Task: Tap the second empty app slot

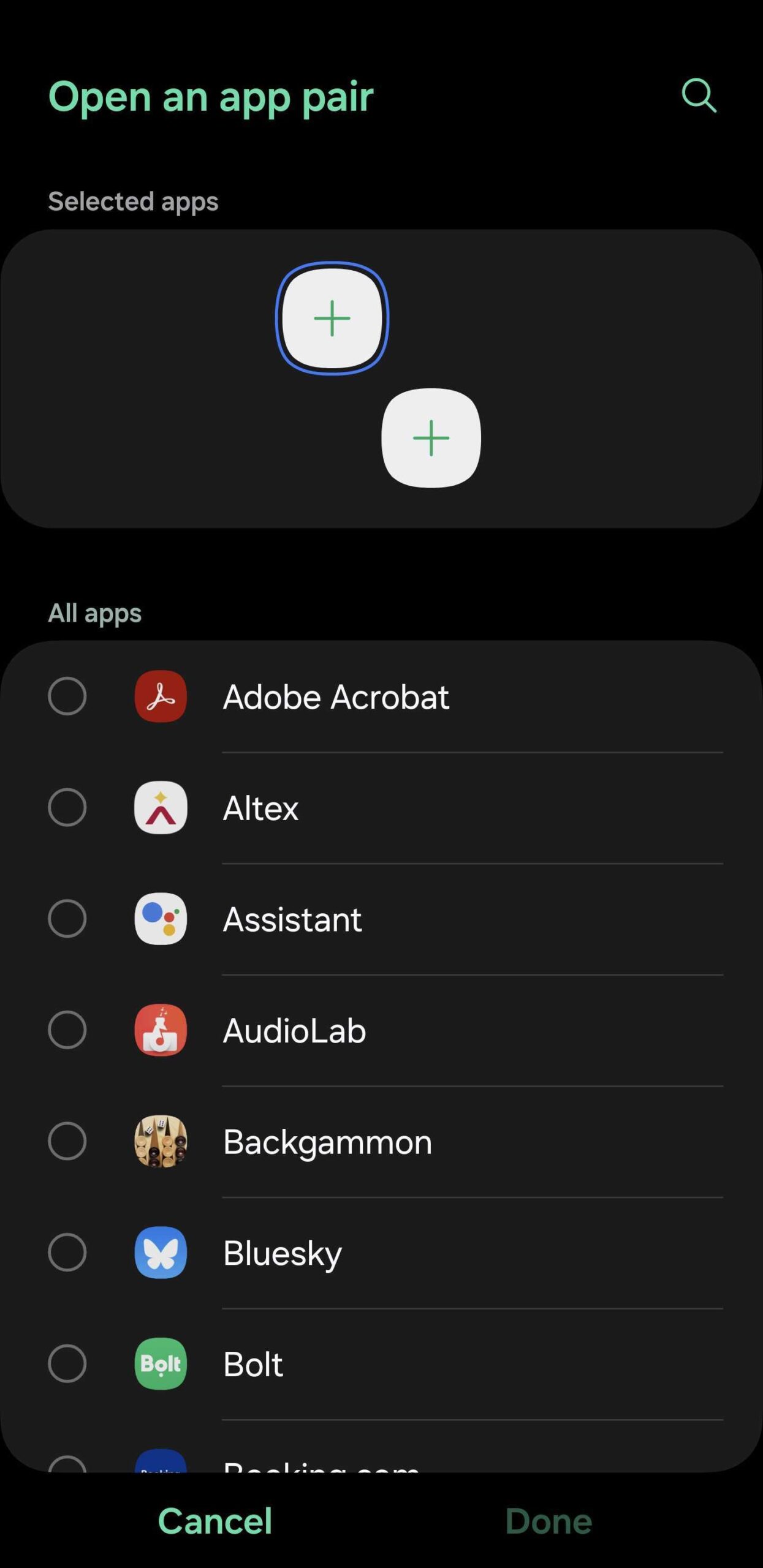Action: pyautogui.click(x=431, y=438)
